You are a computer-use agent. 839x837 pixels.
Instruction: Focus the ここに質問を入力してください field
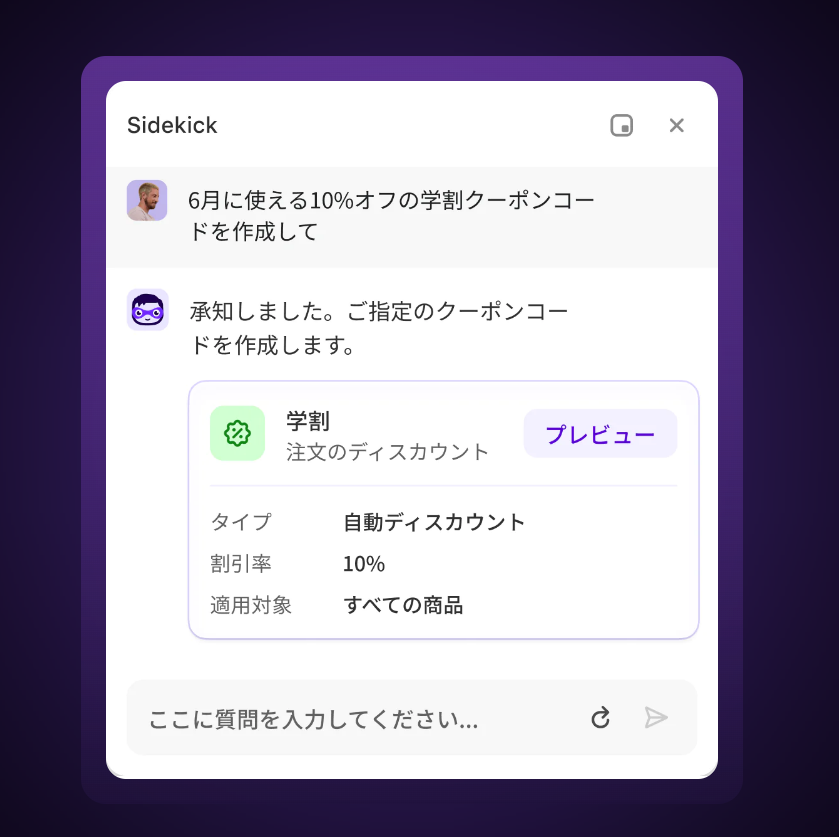(360, 718)
